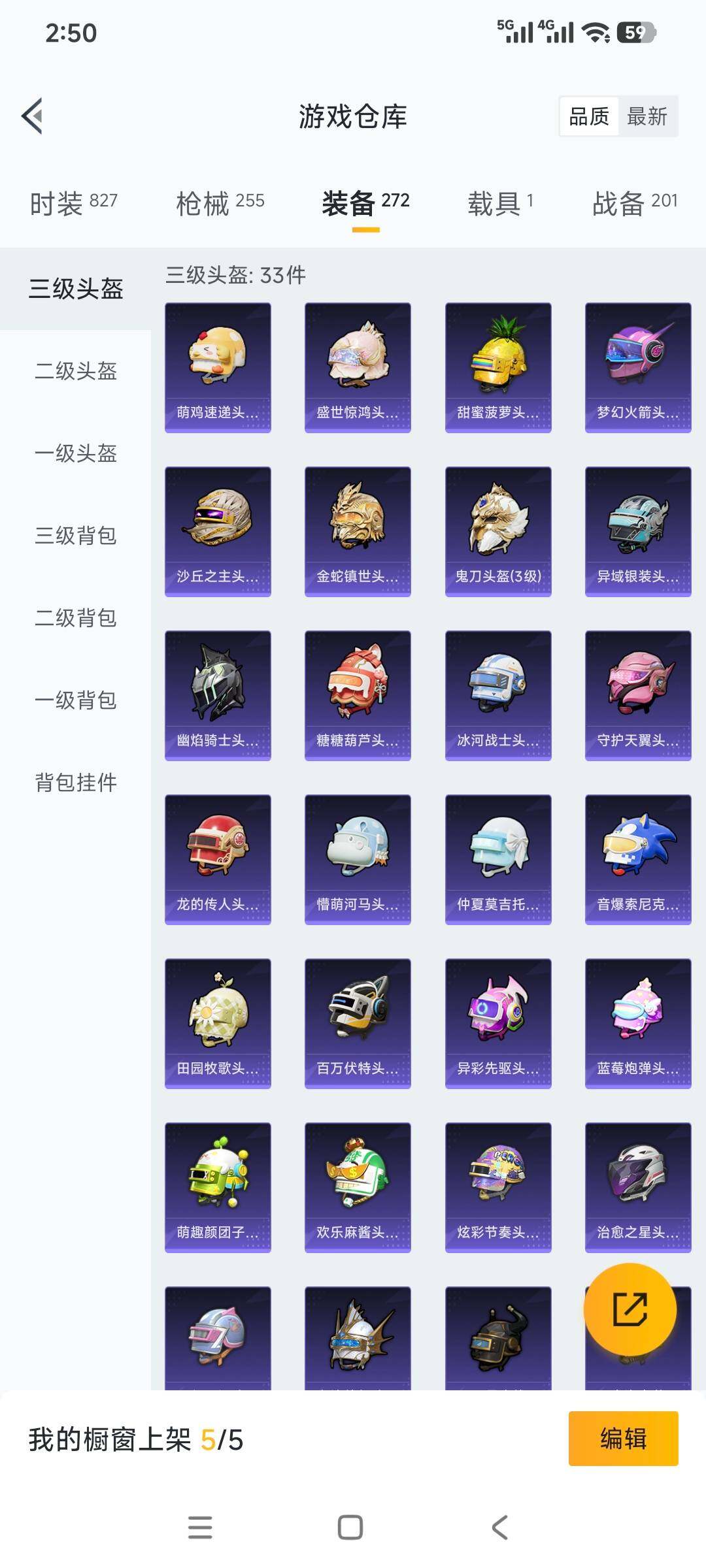The width and height of the screenshot is (706, 1568).
Task: Open the share export floating icon
Action: click(630, 1313)
